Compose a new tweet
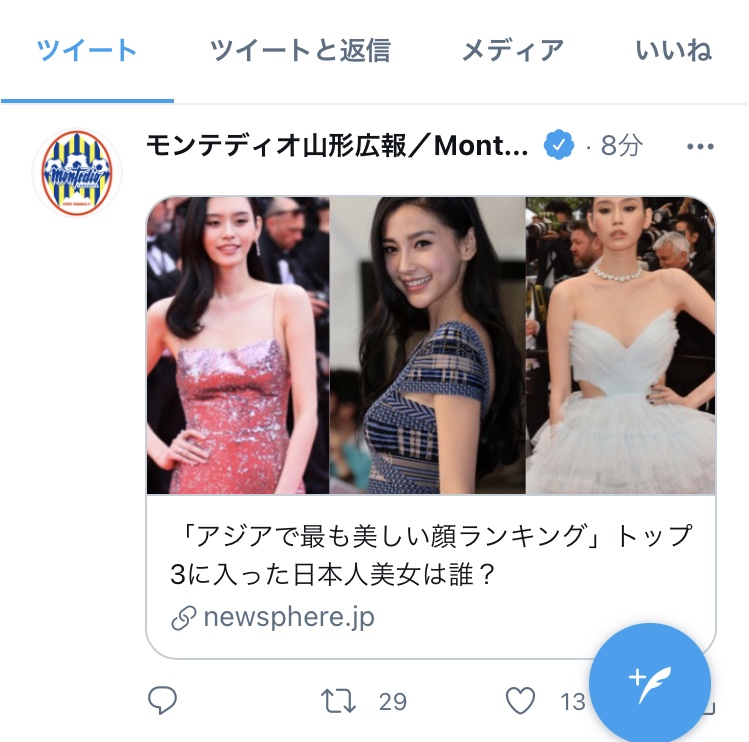 [x=649, y=683]
